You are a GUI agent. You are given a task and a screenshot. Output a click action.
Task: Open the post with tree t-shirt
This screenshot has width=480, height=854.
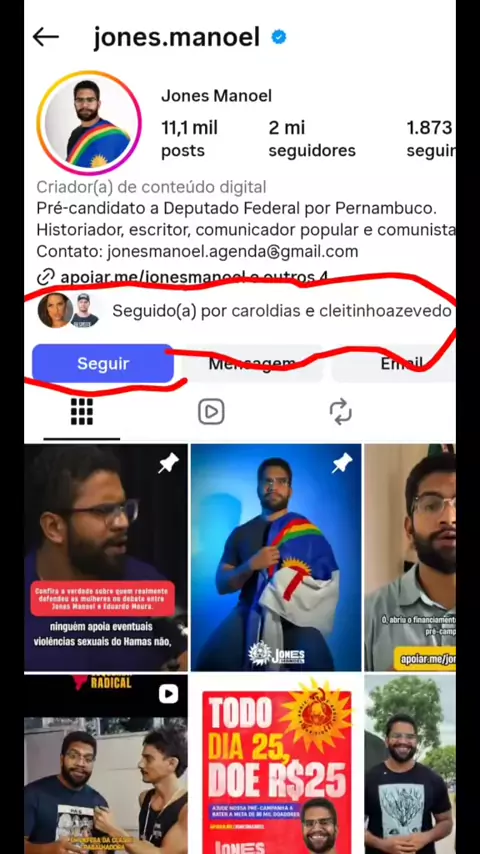coord(410,764)
